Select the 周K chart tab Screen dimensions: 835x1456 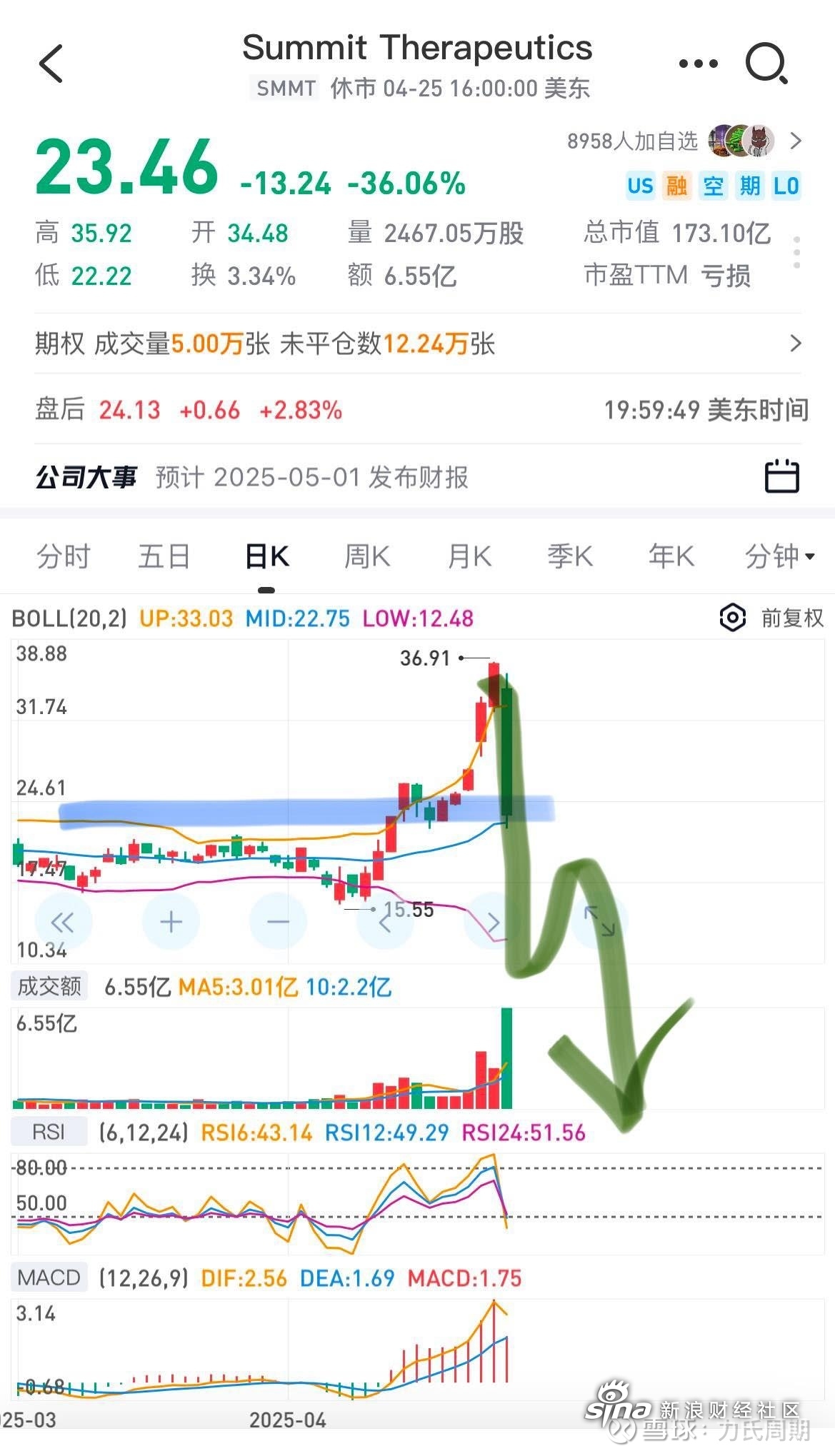(367, 556)
